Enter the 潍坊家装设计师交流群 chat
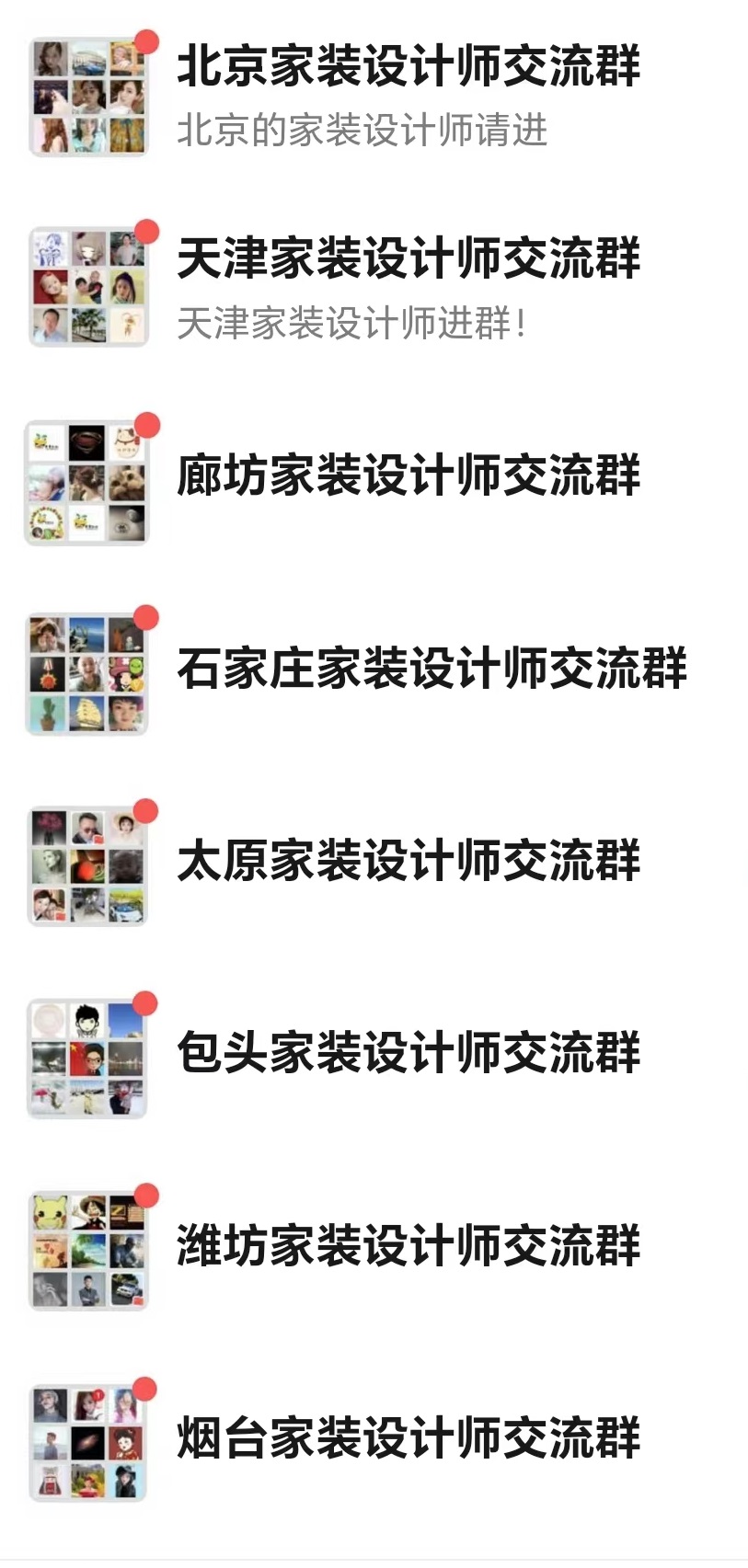The height and width of the screenshot is (1568, 748). (x=408, y=1246)
